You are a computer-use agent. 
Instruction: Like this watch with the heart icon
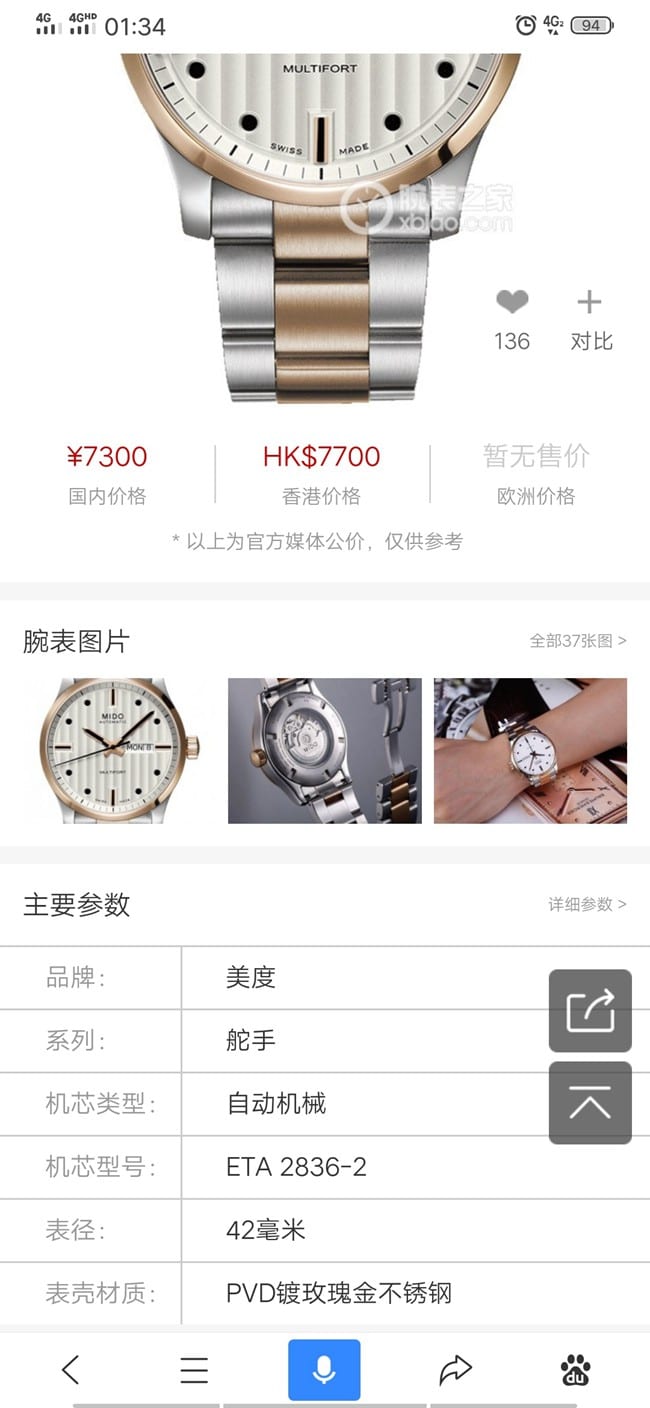point(511,302)
